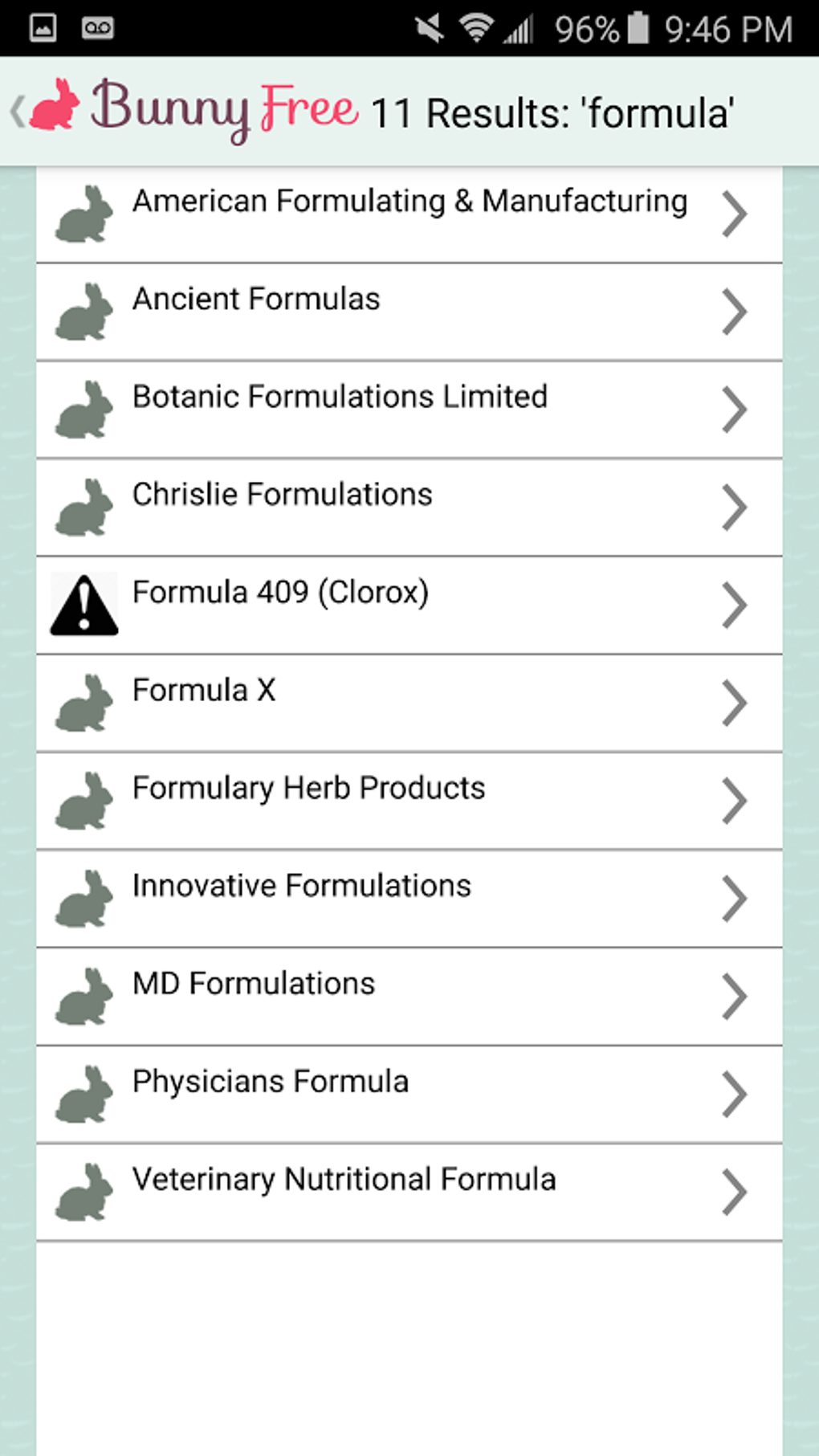Image resolution: width=819 pixels, height=1456 pixels.
Task: Select Botanic Formulations Limited
Action: point(409,410)
